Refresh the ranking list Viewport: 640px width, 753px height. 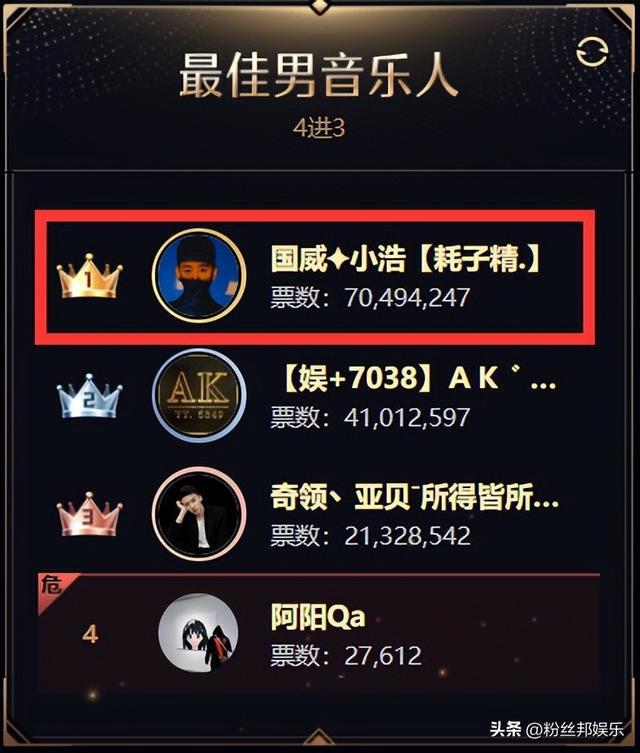click(x=591, y=52)
